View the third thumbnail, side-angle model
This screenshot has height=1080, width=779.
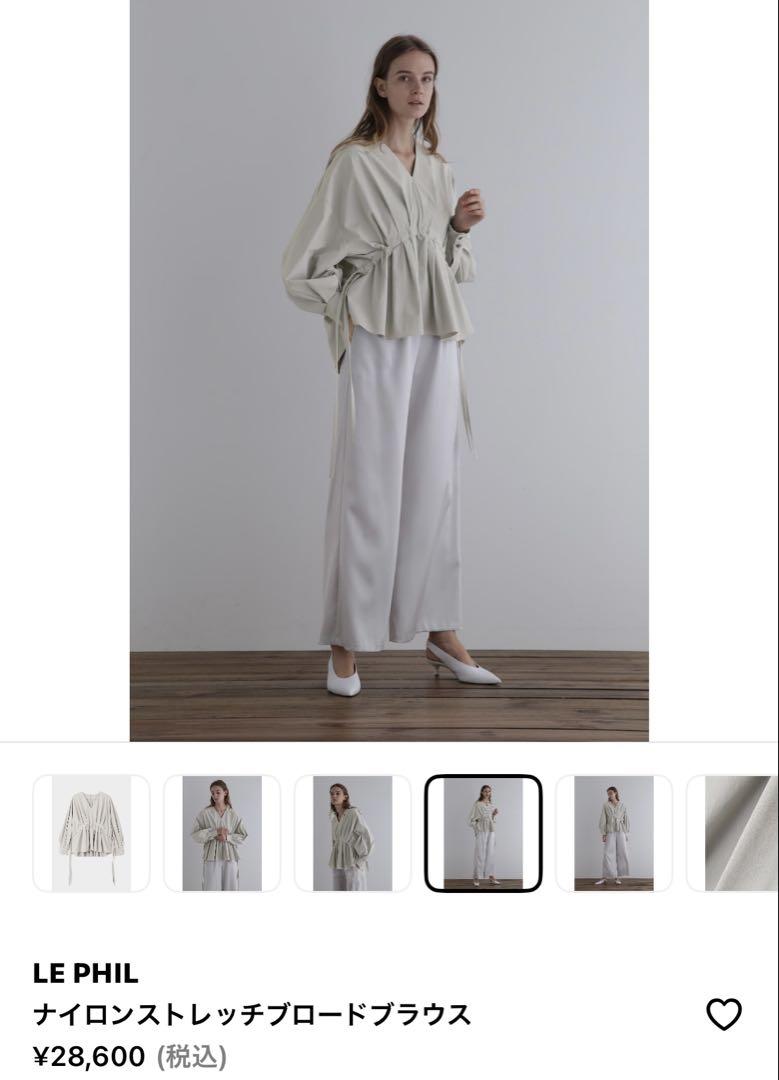pos(353,833)
